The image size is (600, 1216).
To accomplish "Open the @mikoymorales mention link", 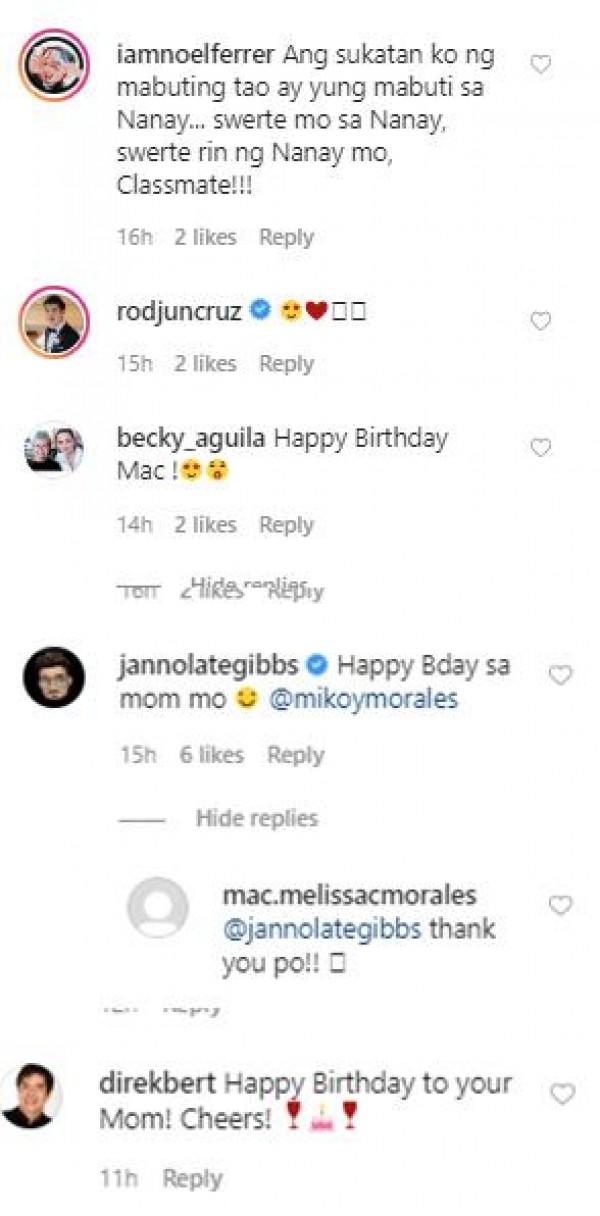I will click(363, 699).
